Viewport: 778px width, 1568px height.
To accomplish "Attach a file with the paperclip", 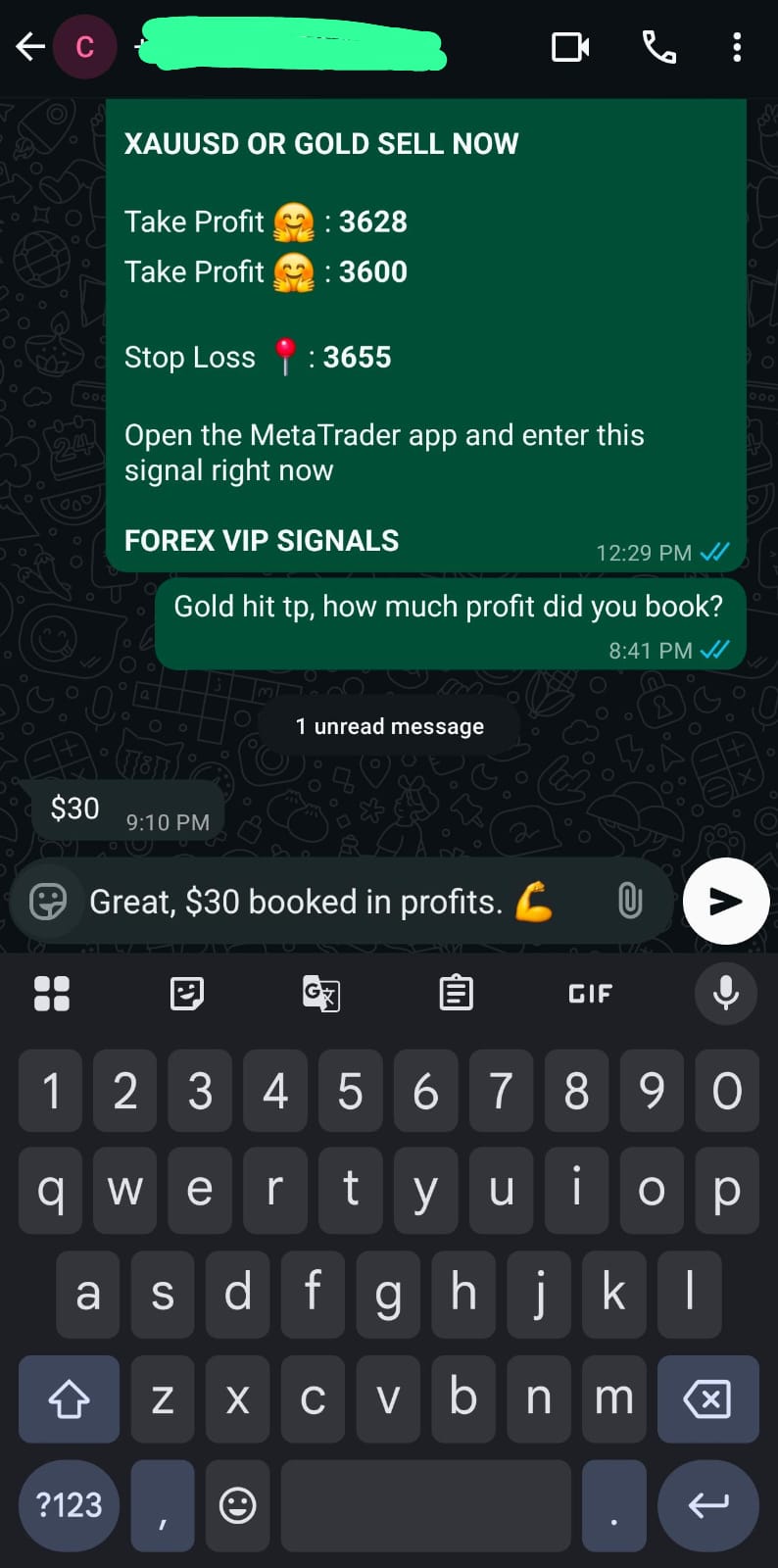I will 630,900.
